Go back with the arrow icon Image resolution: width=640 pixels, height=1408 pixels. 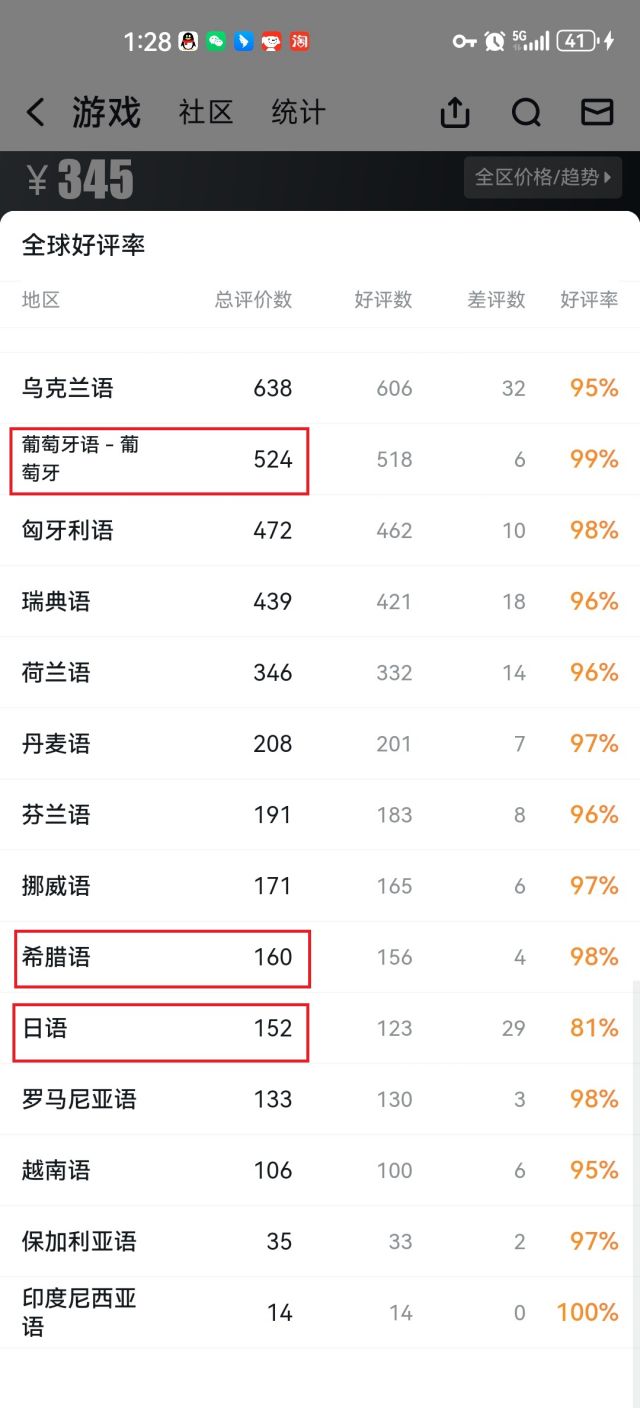tap(36, 112)
